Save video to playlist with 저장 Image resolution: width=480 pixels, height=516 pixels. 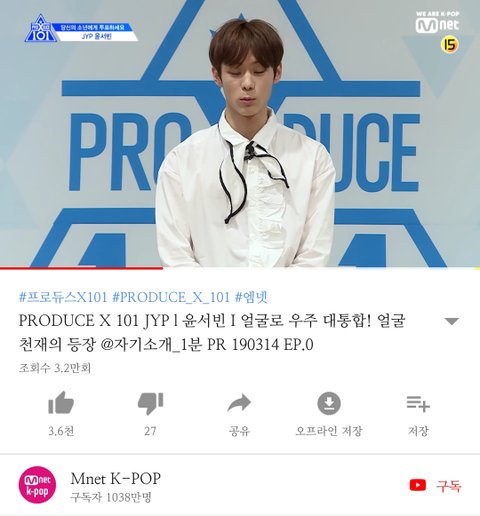418,403
